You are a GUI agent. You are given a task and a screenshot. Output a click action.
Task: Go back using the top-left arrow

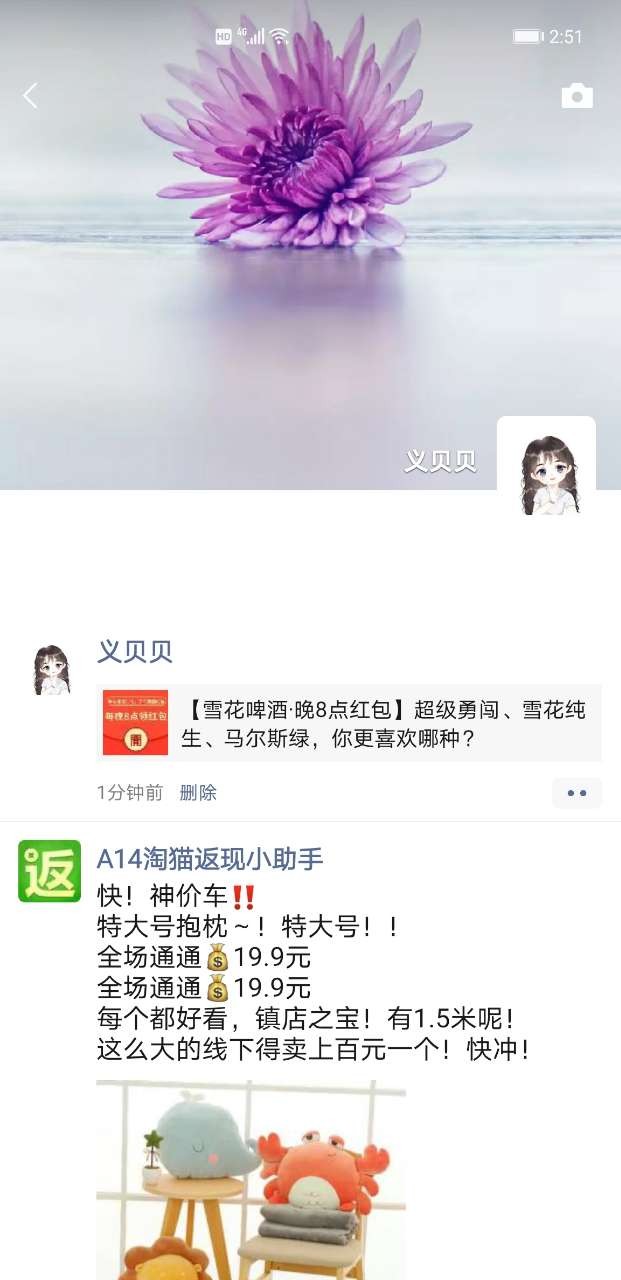[x=30, y=96]
